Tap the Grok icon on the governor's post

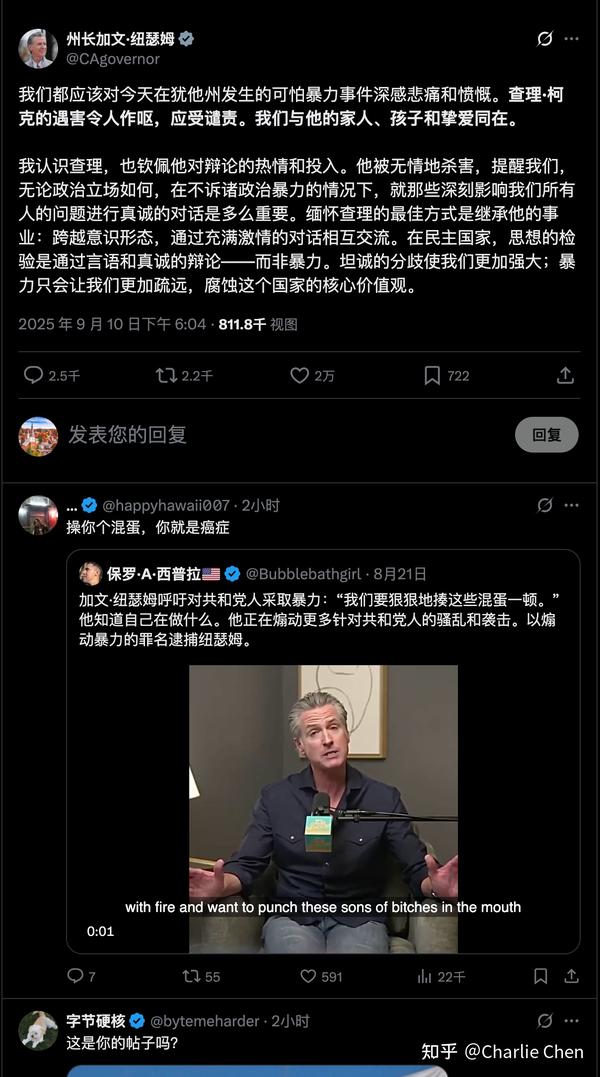pyautogui.click(x=545, y=39)
